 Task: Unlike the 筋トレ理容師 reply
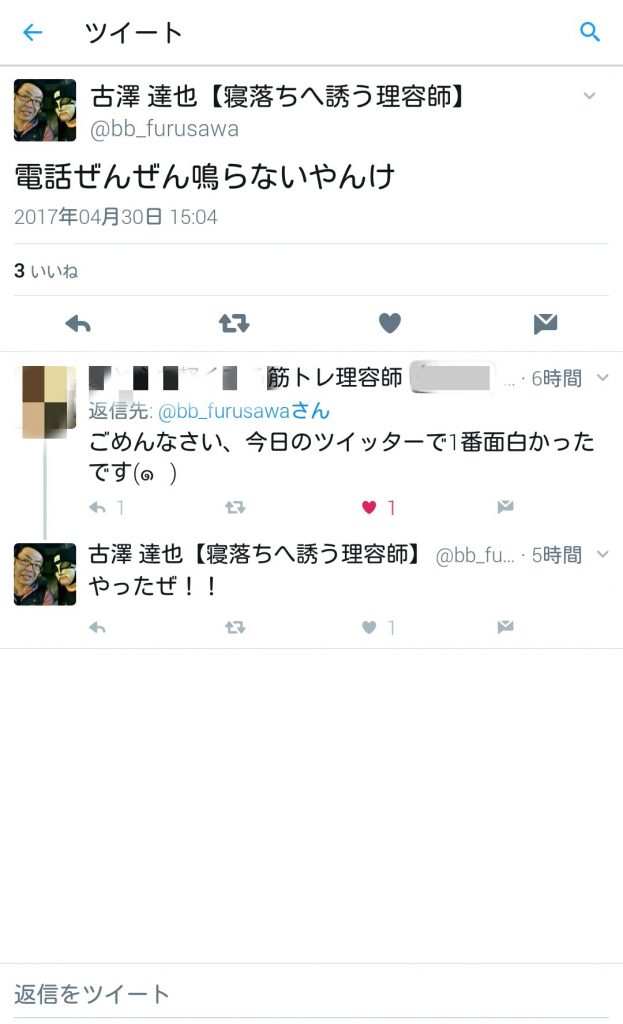369,507
